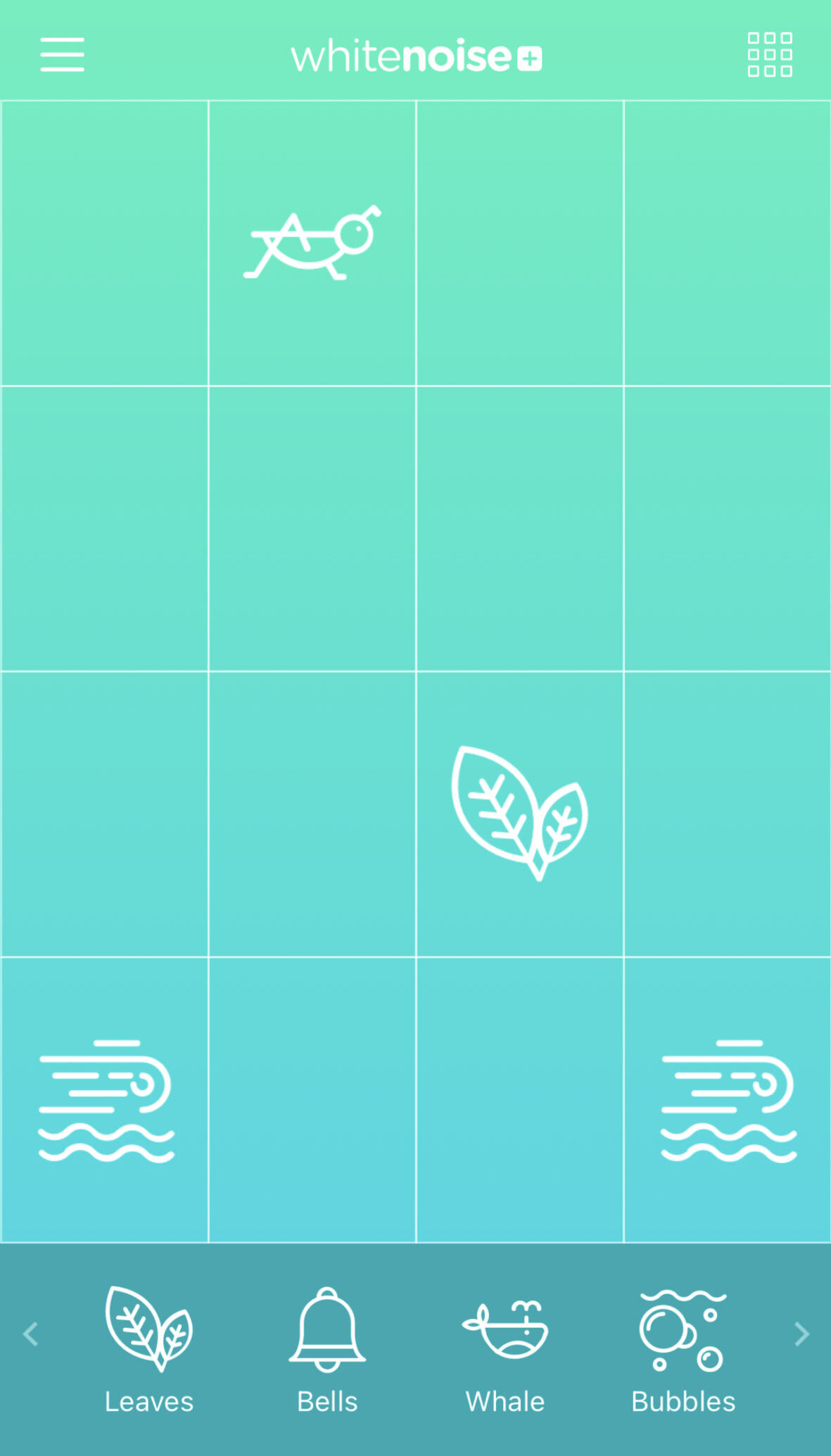
Task: Tap the cricket sound in the mixer grid
Action: tap(312, 242)
